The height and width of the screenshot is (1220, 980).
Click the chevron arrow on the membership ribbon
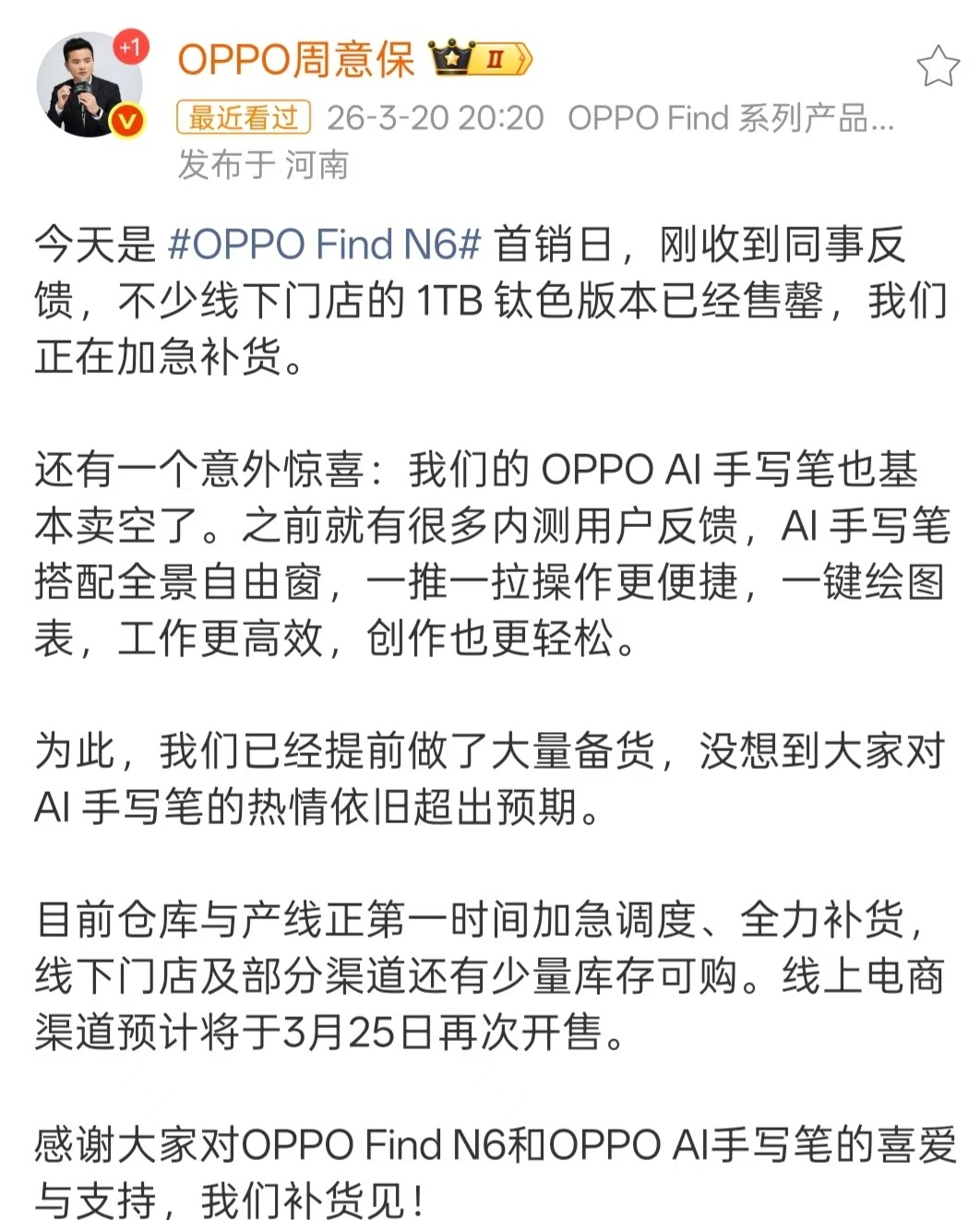(522, 57)
